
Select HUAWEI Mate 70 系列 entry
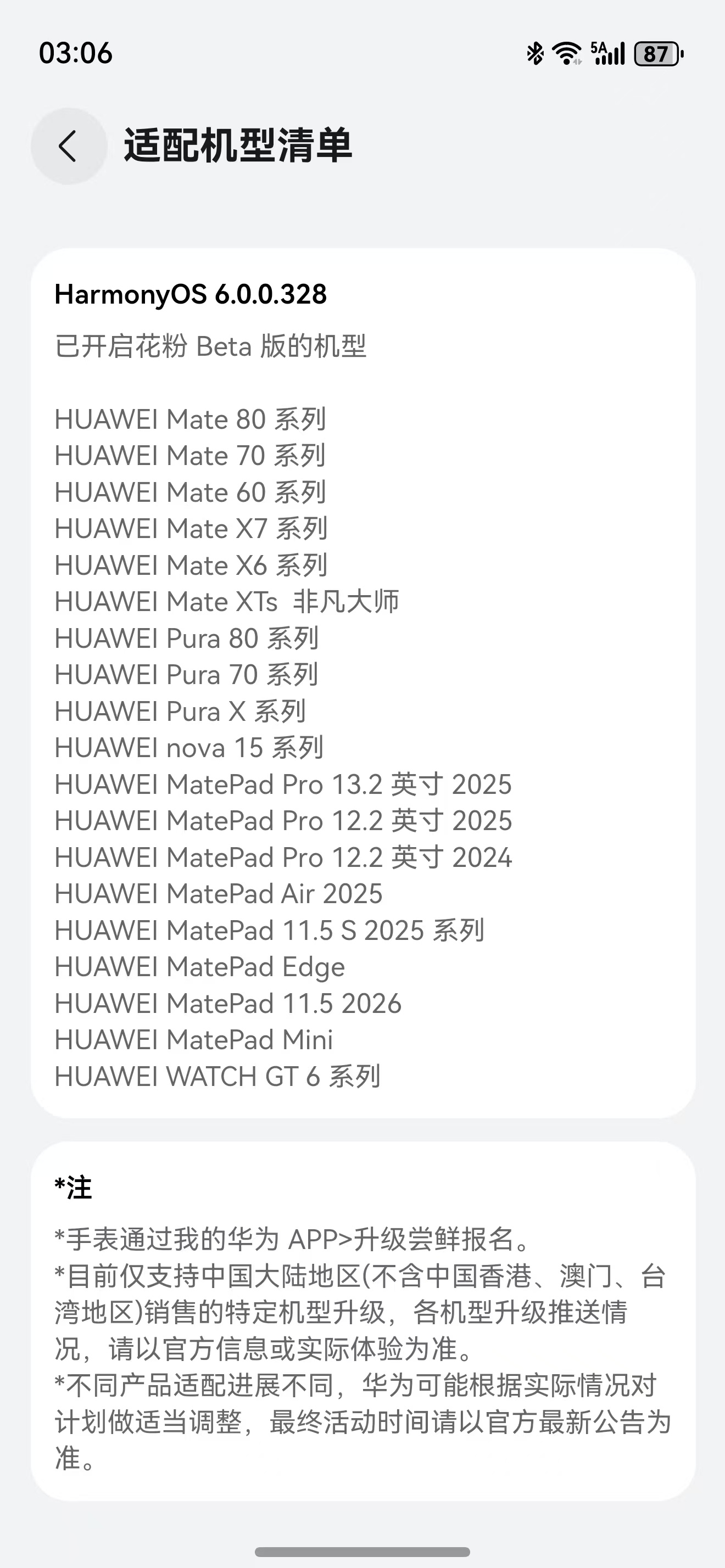191,455
